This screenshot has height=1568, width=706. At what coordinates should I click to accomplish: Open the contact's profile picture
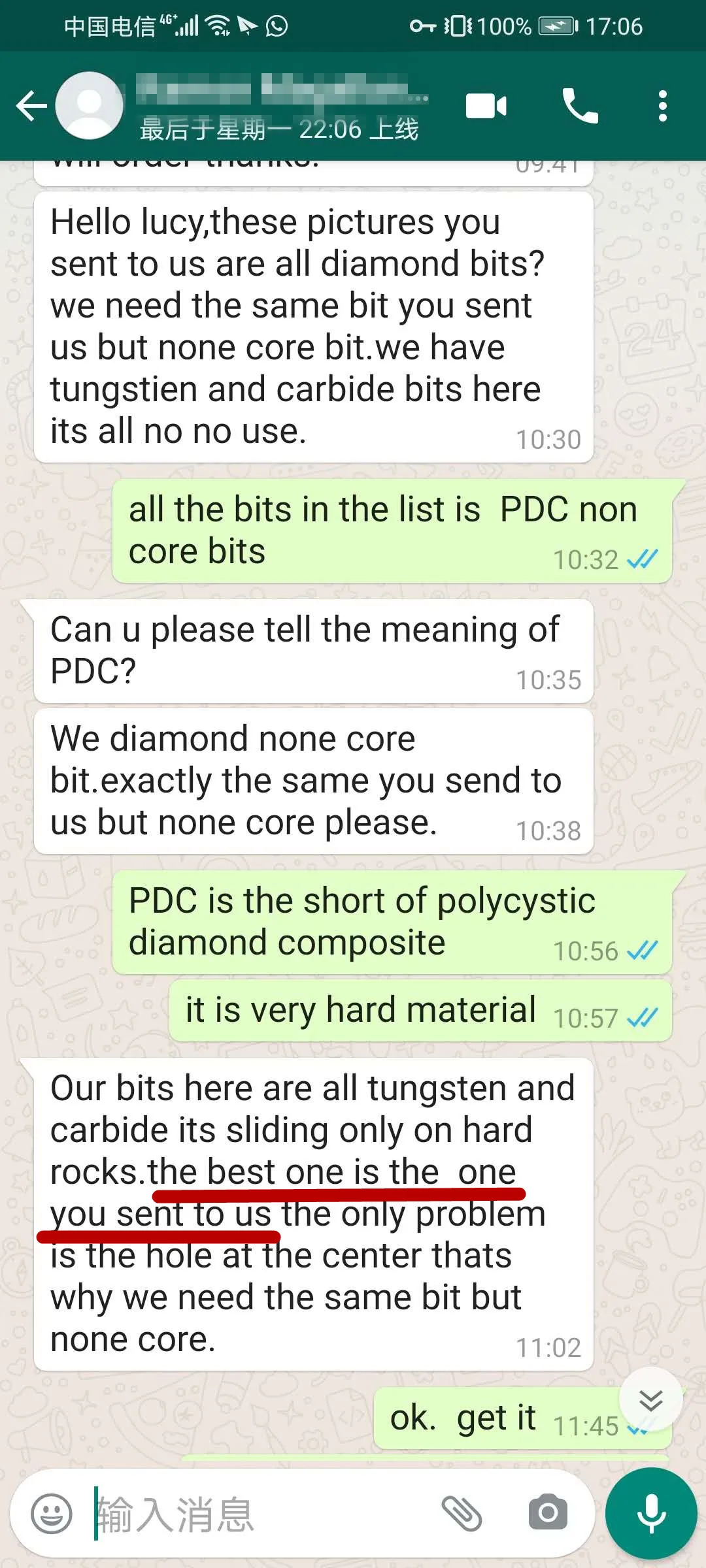[x=89, y=106]
